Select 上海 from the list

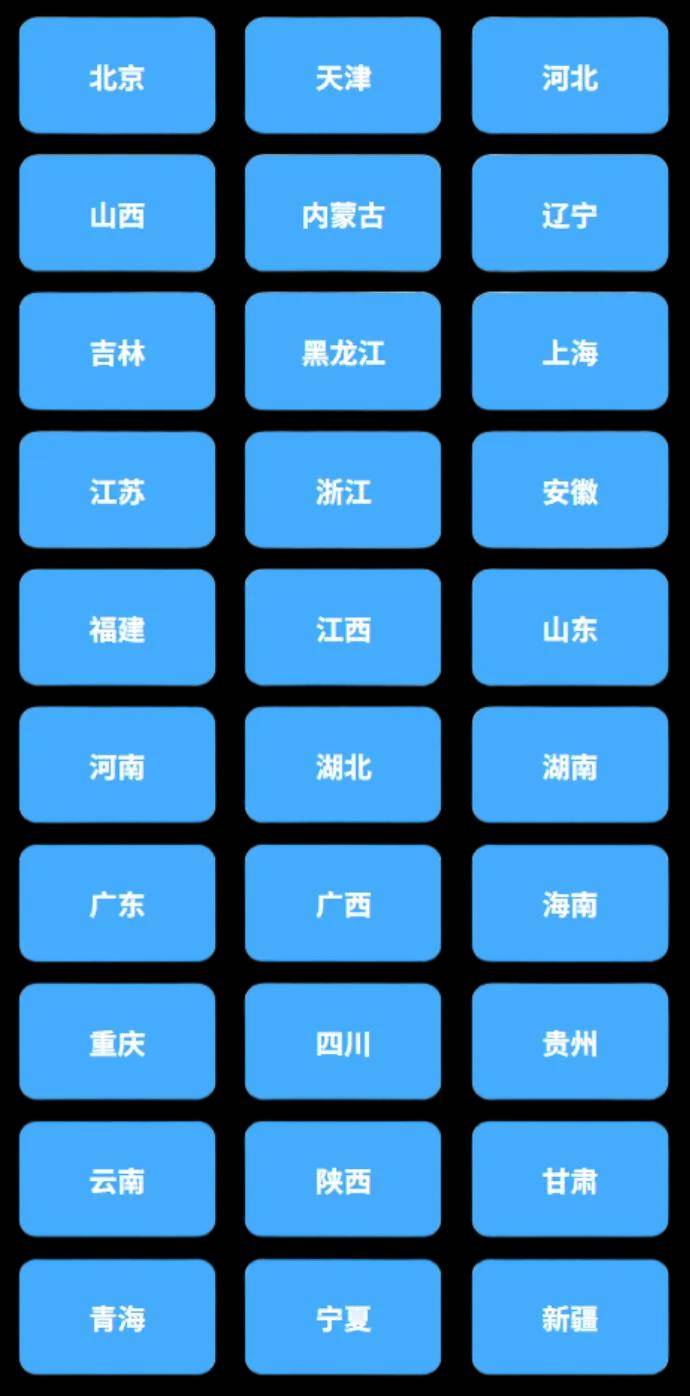coord(570,351)
